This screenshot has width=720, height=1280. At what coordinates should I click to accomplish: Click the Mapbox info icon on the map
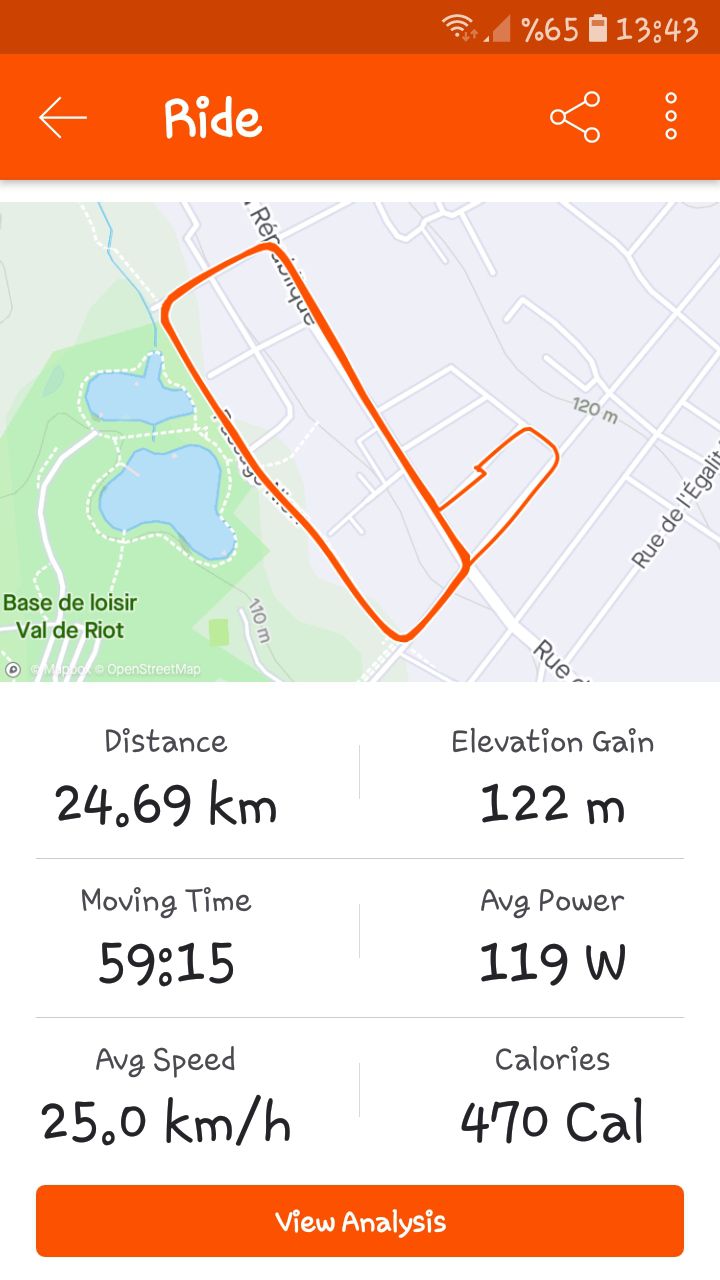(12, 670)
